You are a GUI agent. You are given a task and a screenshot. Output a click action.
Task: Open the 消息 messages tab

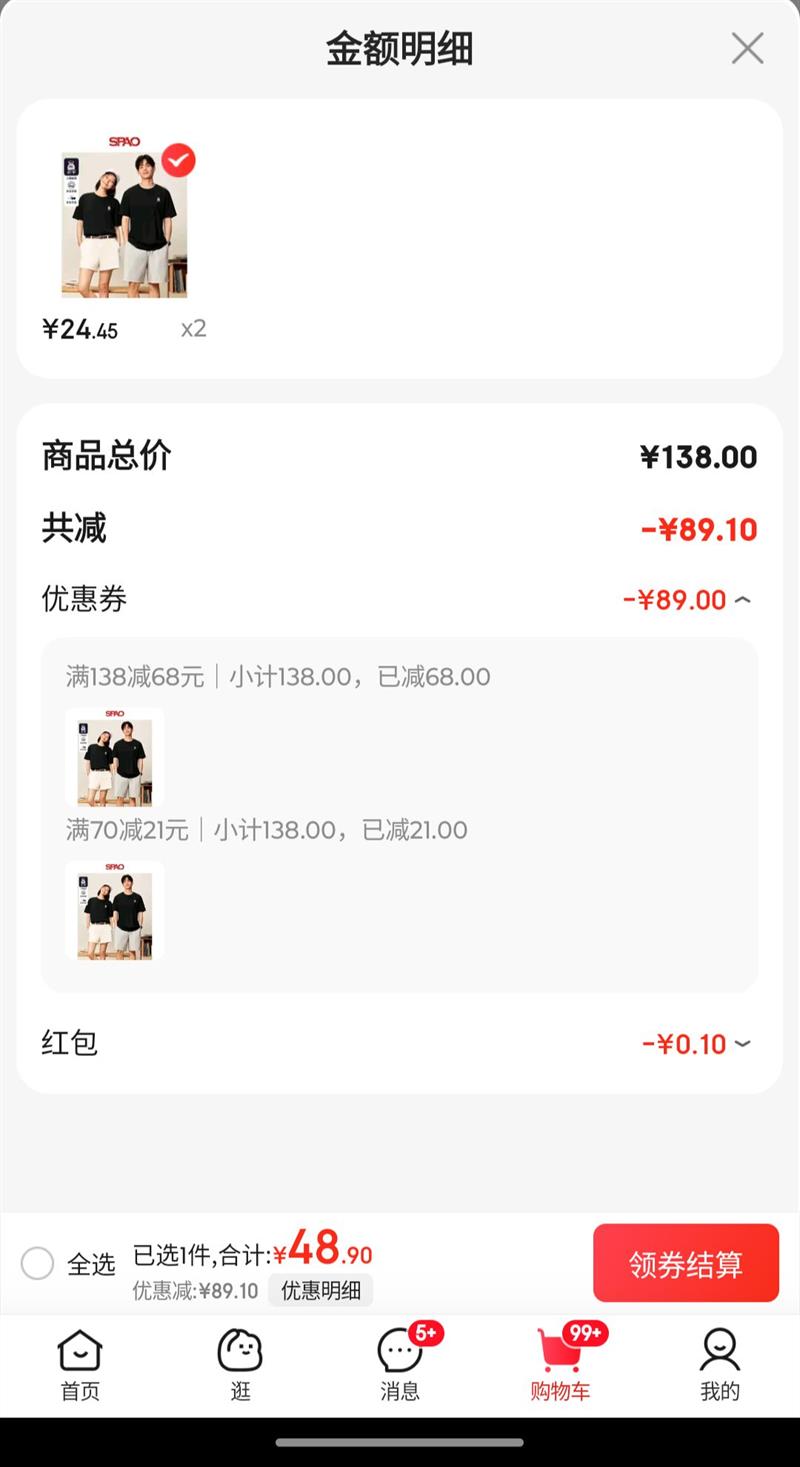pyautogui.click(x=400, y=1365)
